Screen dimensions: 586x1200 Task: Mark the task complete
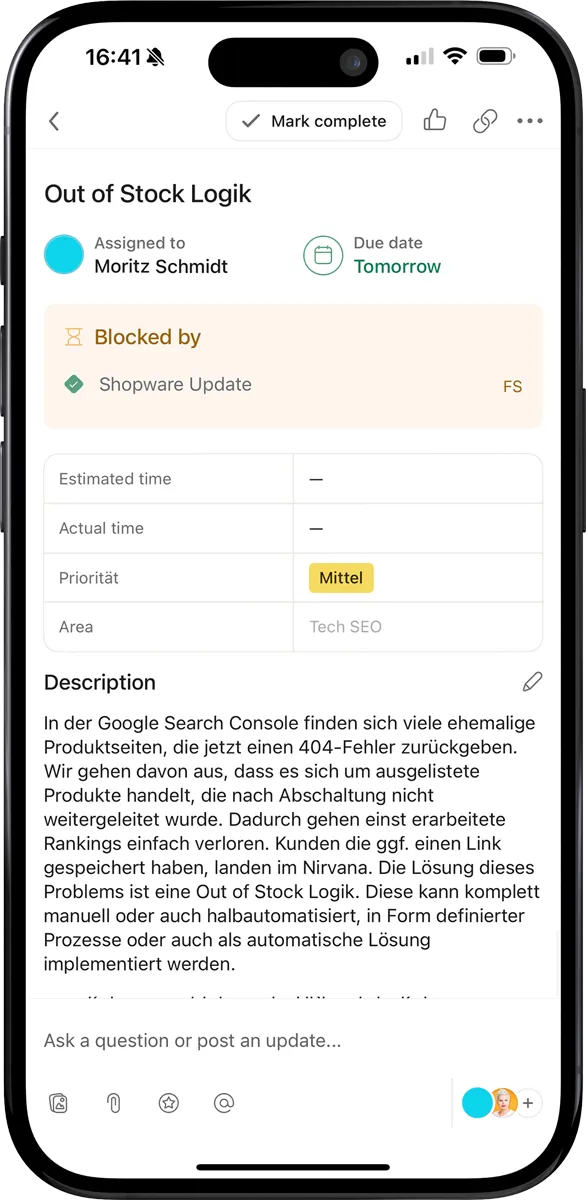(x=314, y=121)
